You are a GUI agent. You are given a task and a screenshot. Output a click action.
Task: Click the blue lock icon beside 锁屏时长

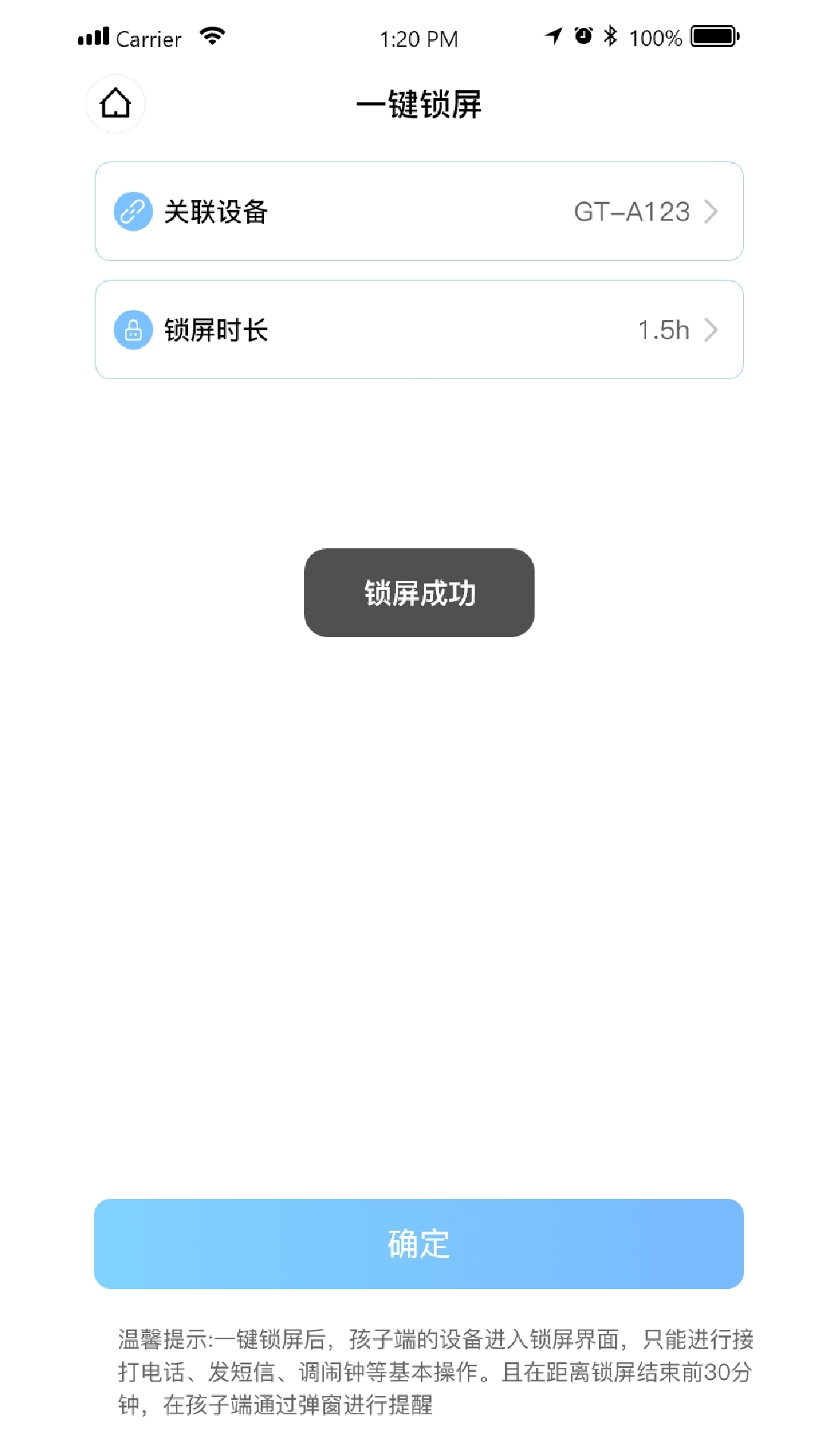[133, 329]
